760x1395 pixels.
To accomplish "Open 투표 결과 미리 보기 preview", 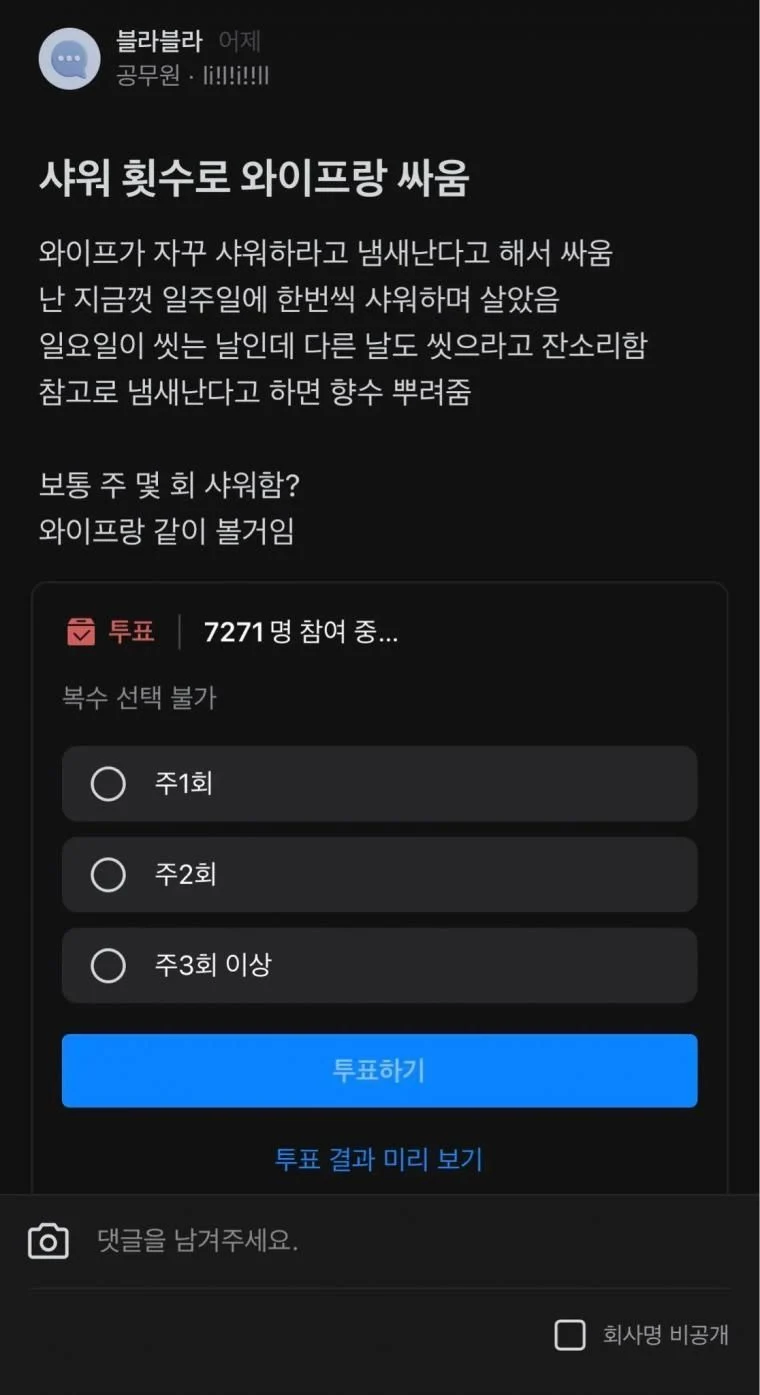I will 379,1159.
